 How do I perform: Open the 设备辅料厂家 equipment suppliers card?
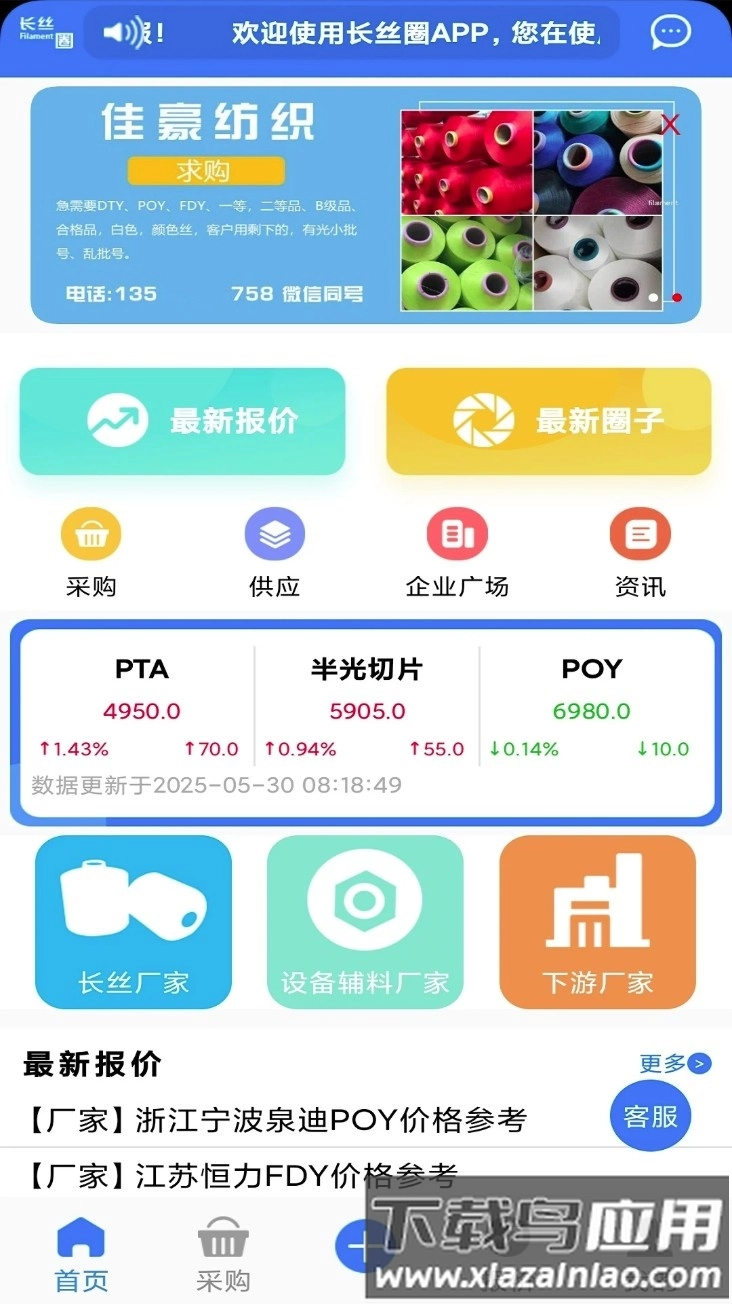pyautogui.click(x=365, y=920)
